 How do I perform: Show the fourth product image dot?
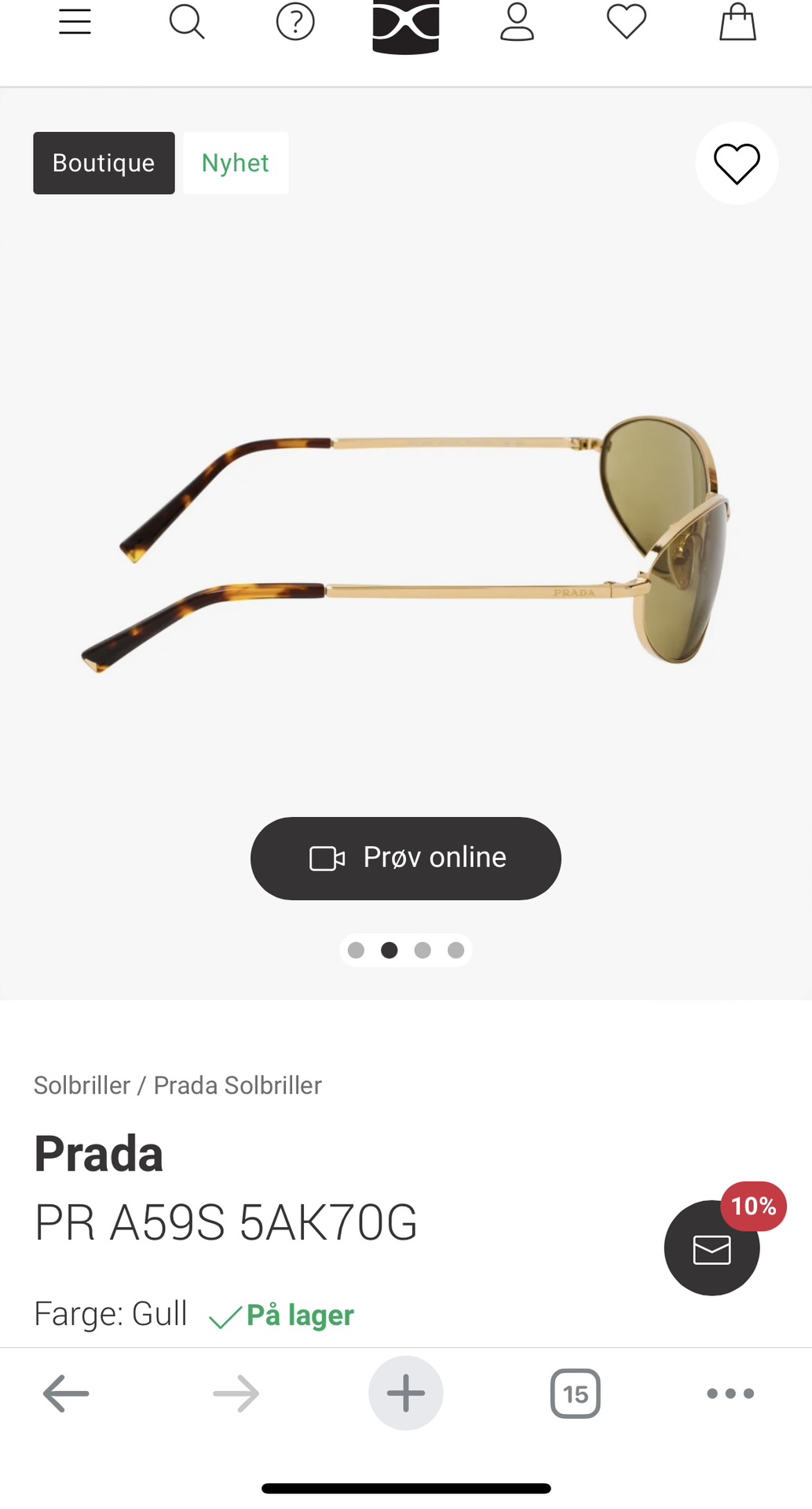[455, 950]
